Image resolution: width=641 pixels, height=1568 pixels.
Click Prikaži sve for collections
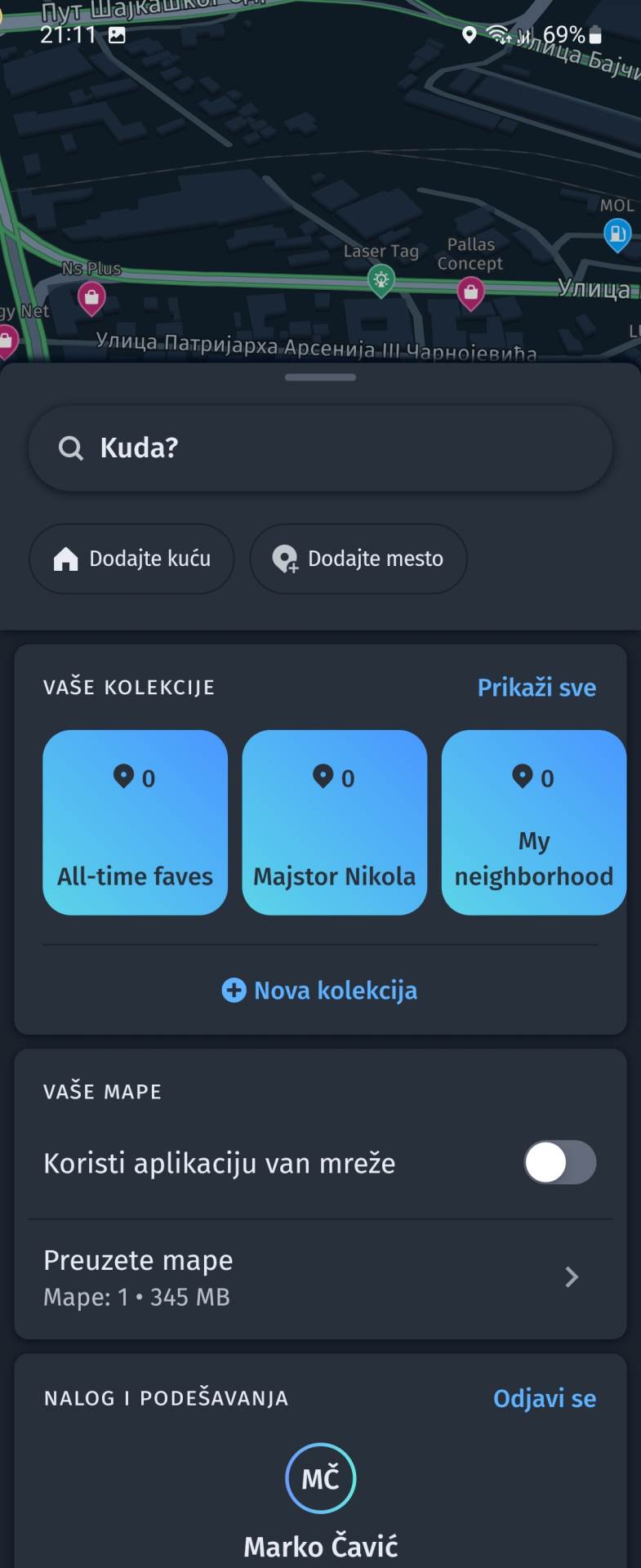tap(534, 688)
